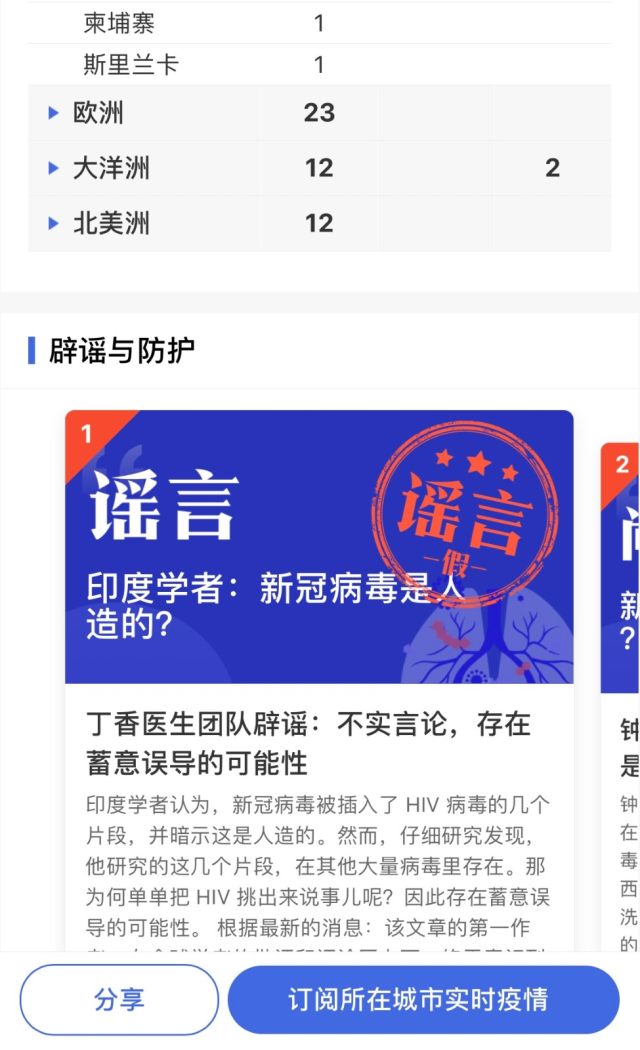The height and width of the screenshot is (1050, 640).
Task: Tap the 分享 share button
Action: tap(119, 999)
